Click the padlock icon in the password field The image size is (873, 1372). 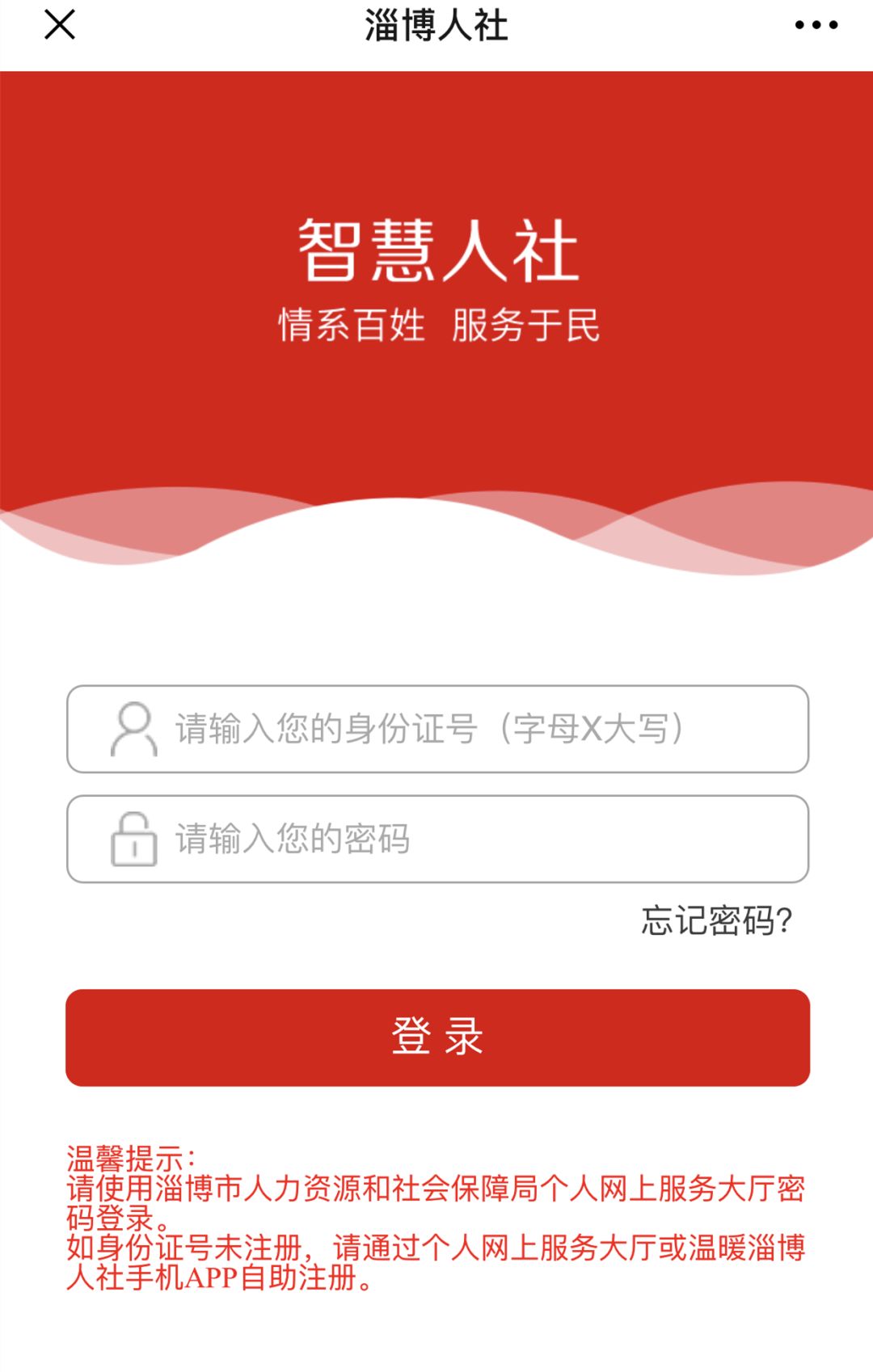point(132,840)
